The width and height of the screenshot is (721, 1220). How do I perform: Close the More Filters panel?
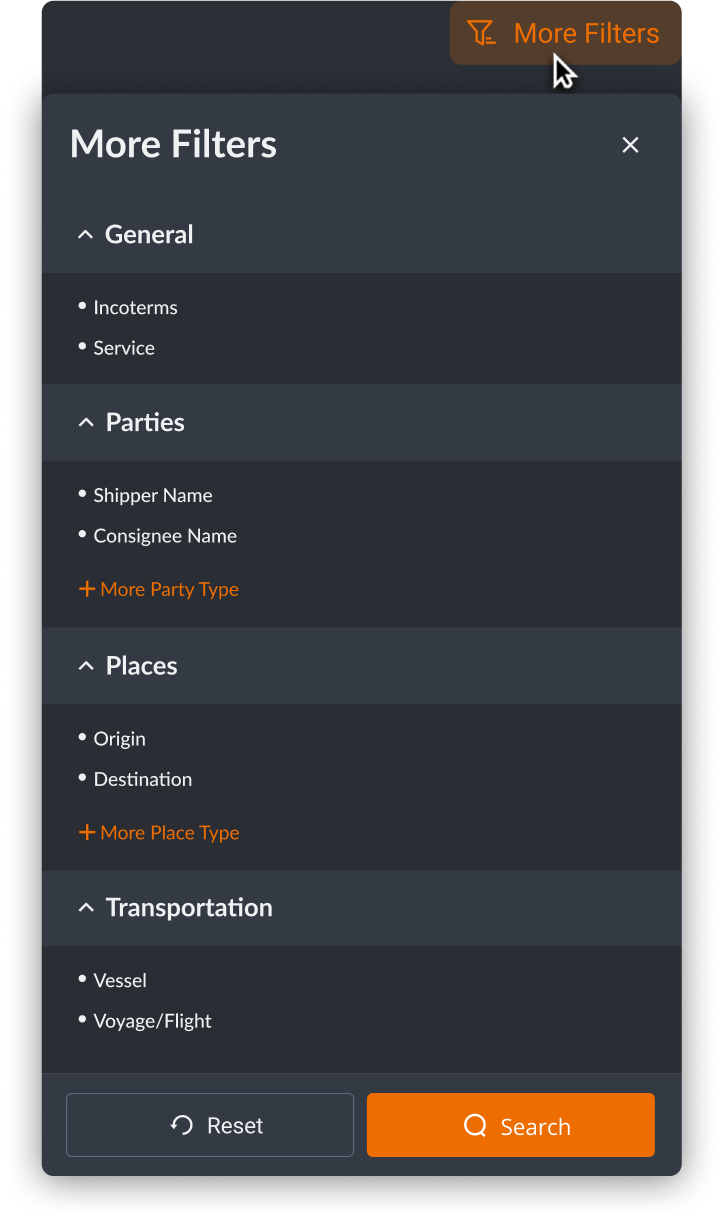630,145
